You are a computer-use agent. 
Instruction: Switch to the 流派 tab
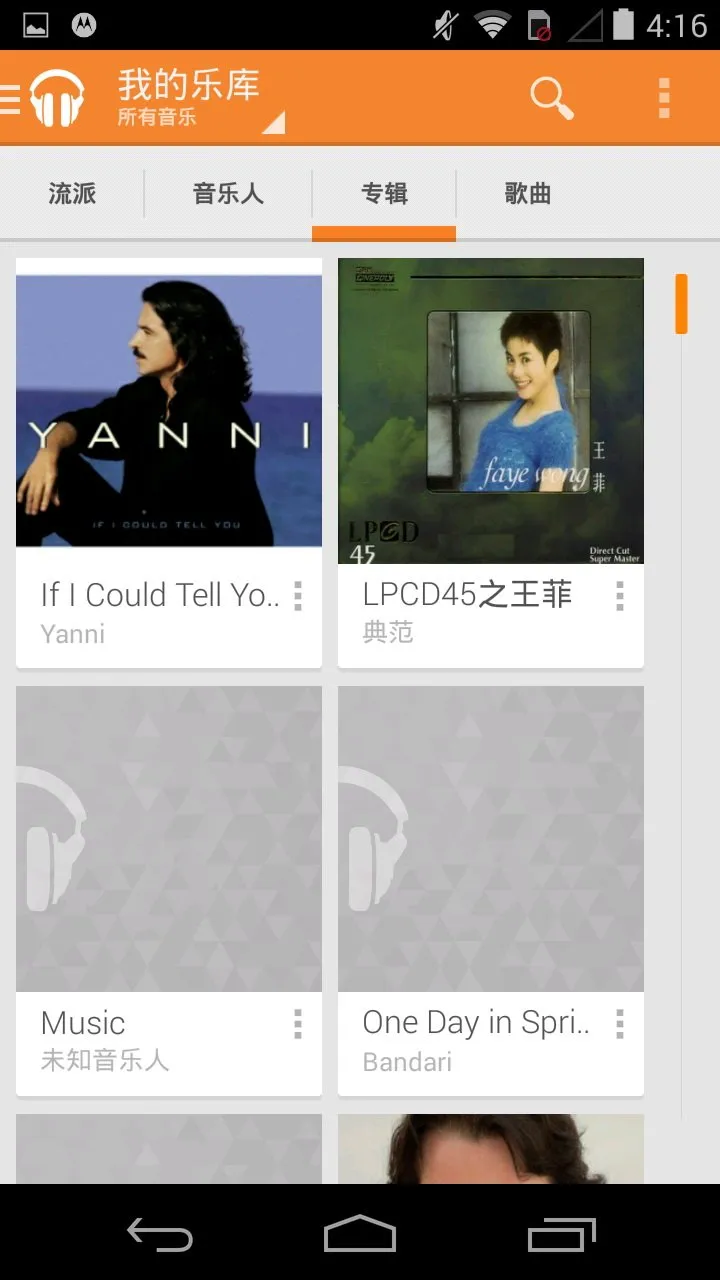pyautogui.click(x=73, y=194)
